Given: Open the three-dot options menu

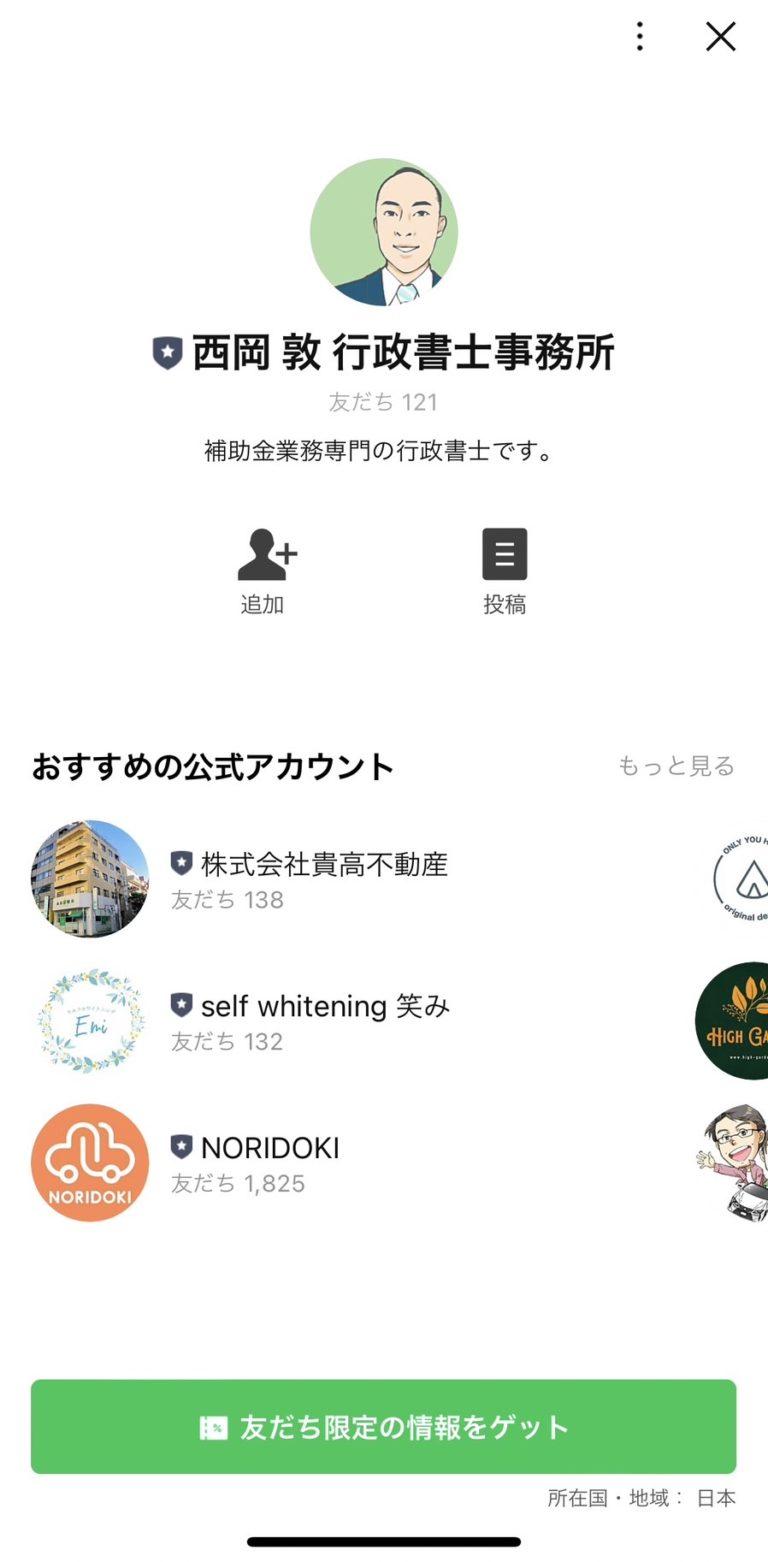Looking at the screenshot, I should tap(639, 36).
